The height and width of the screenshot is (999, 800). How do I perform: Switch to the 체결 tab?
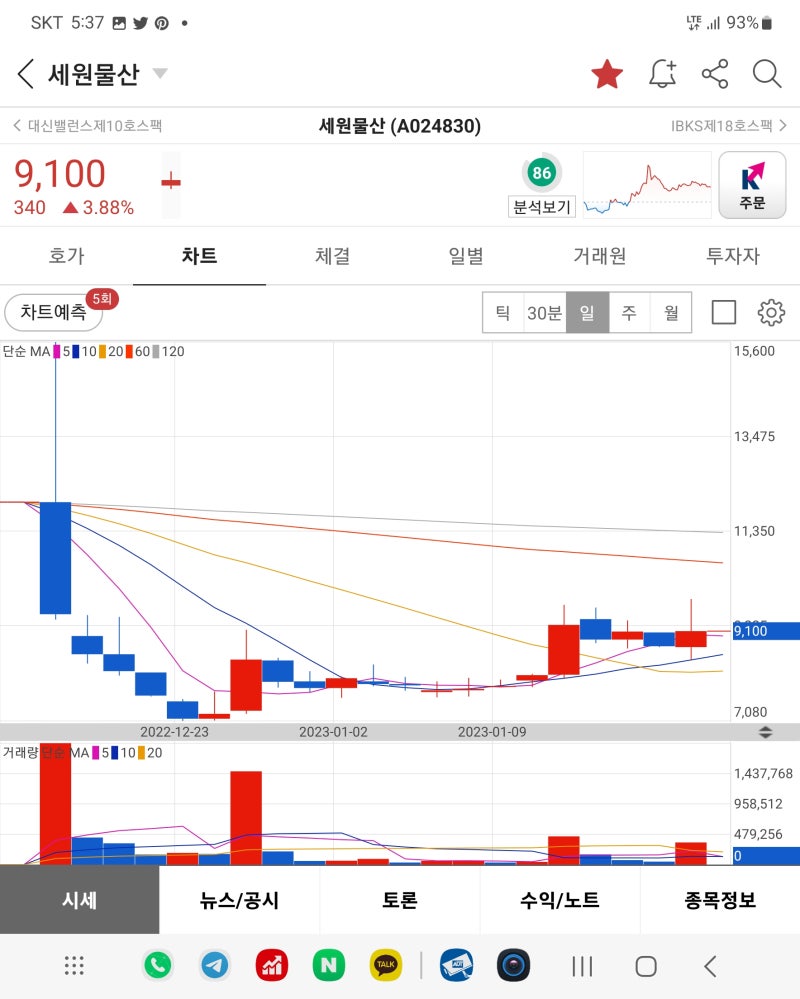click(332, 256)
